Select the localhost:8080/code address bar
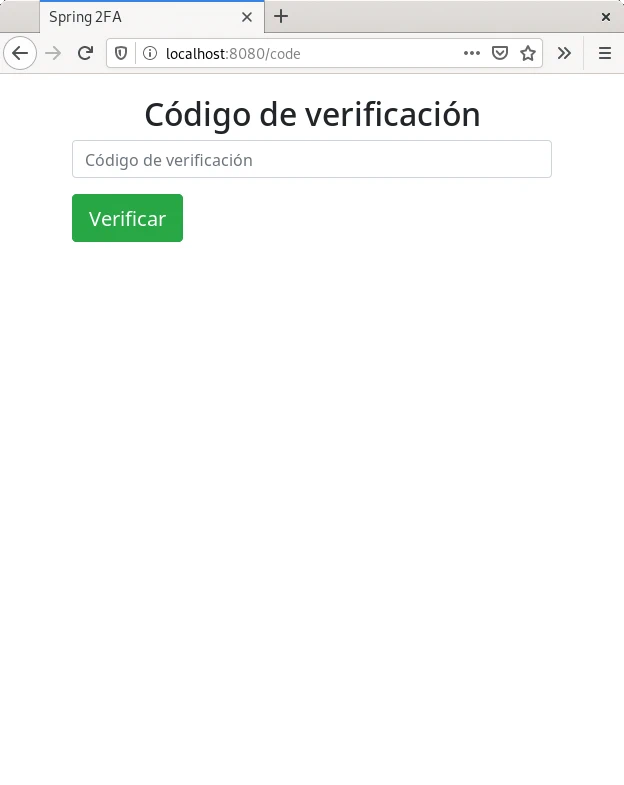The height and width of the screenshot is (785, 624). (300, 54)
